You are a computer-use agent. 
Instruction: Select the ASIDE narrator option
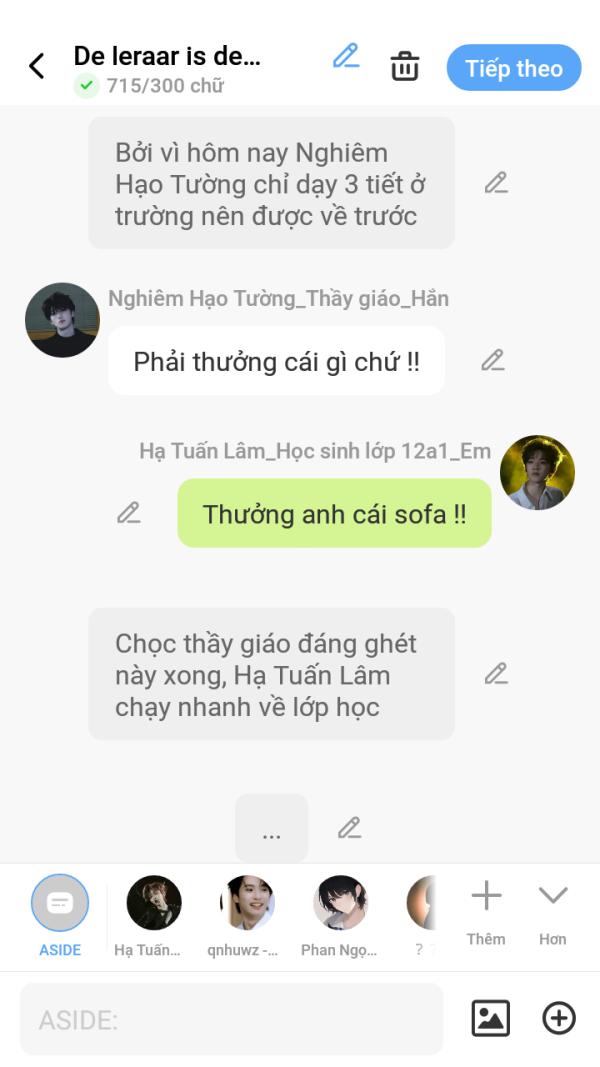click(60, 904)
